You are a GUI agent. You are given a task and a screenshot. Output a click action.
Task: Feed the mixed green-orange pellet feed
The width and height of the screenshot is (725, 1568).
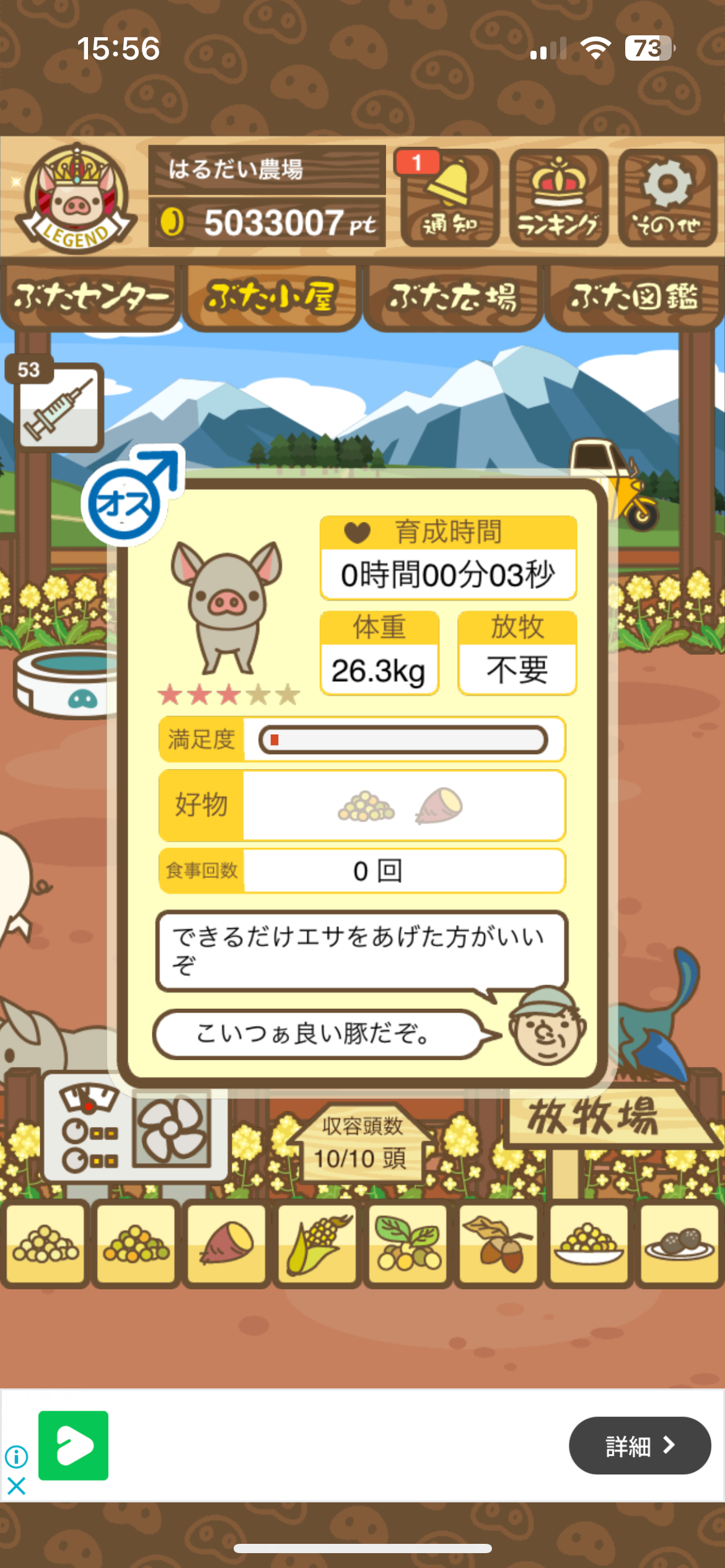tap(136, 1244)
